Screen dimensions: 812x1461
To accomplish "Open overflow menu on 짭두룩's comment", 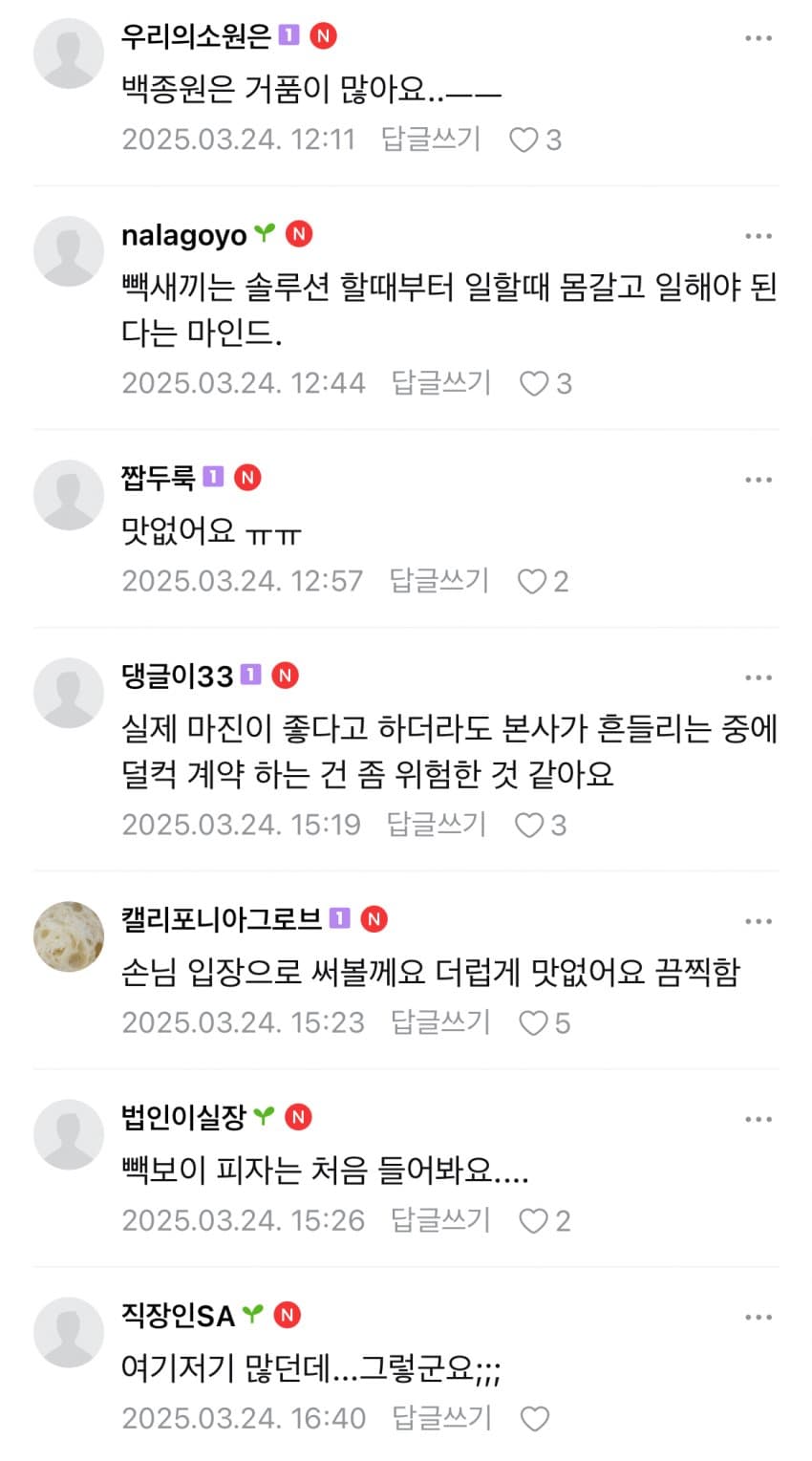I will click(x=758, y=480).
